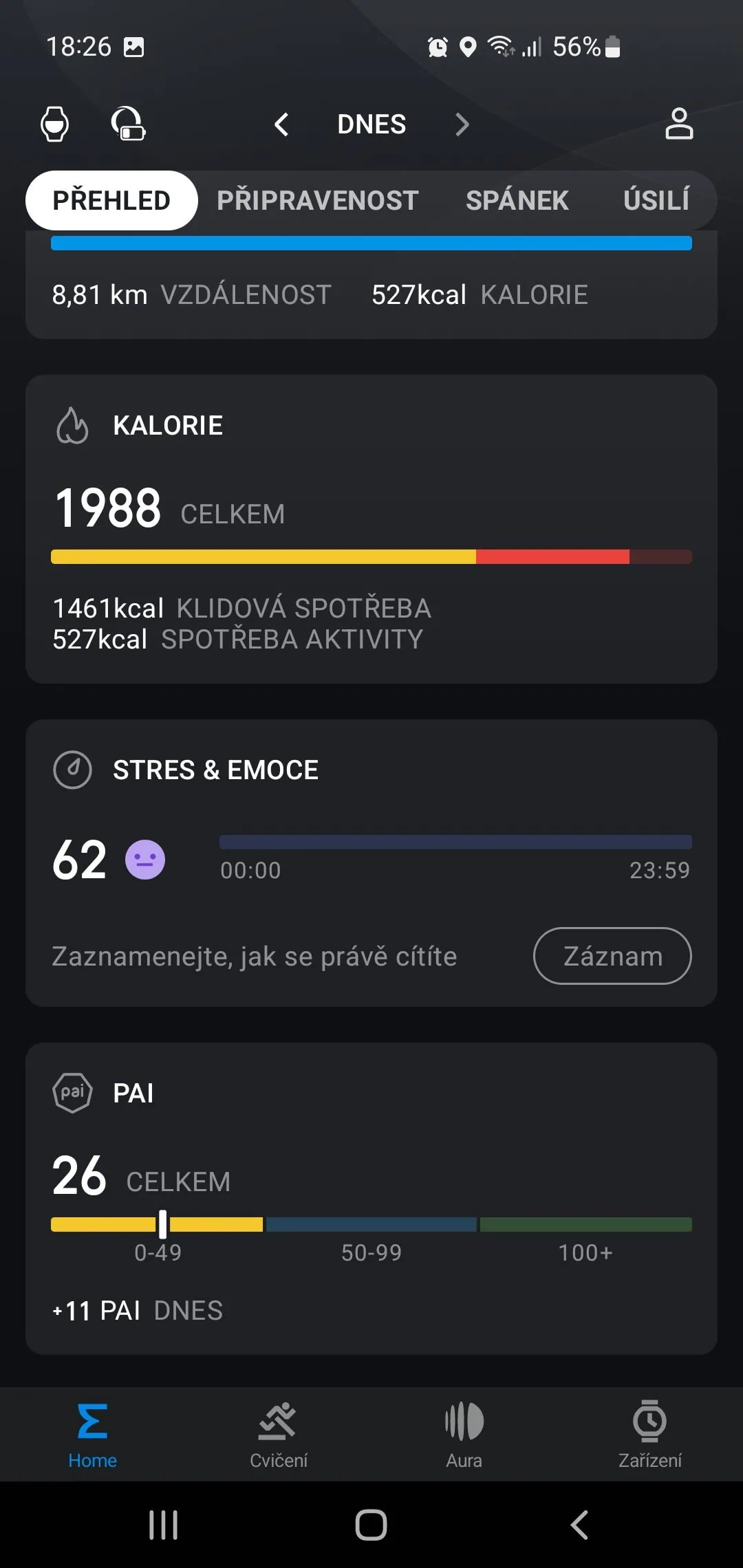Image resolution: width=743 pixels, height=1568 pixels.
Task: Open the Aura tab
Action: pyautogui.click(x=464, y=1434)
